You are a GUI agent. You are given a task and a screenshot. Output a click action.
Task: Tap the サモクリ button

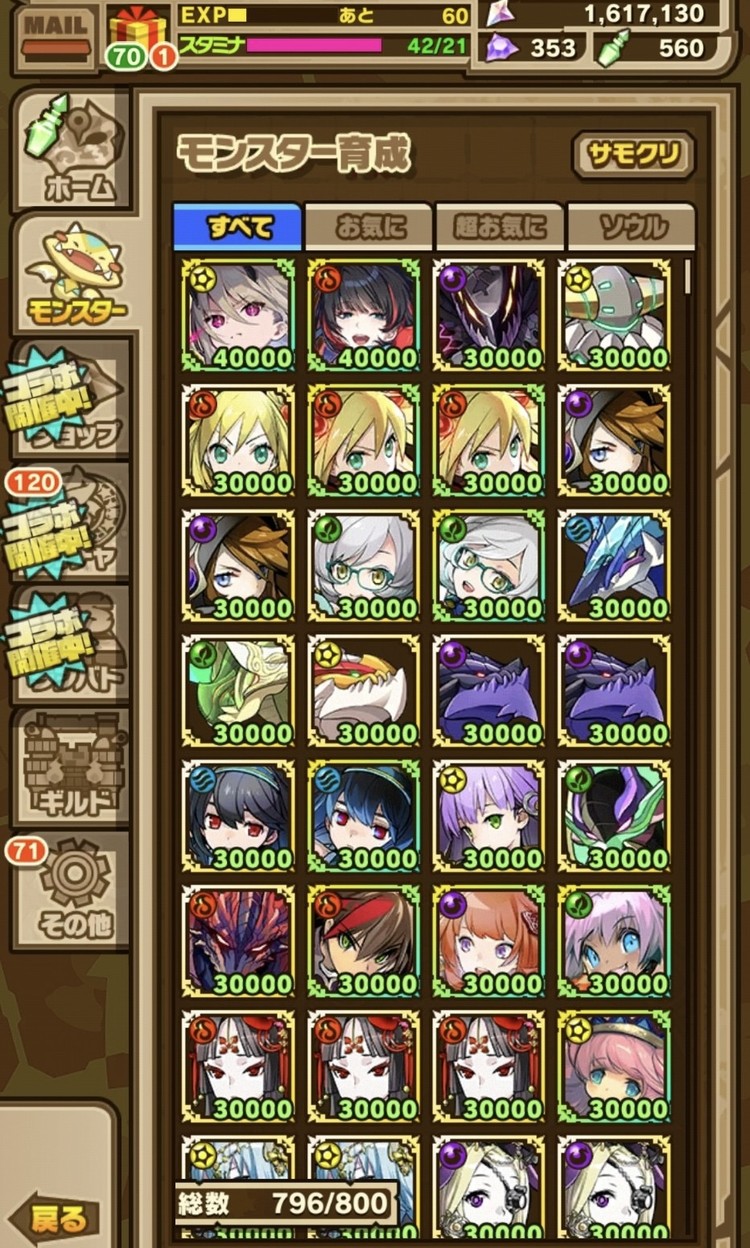tap(634, 155)
